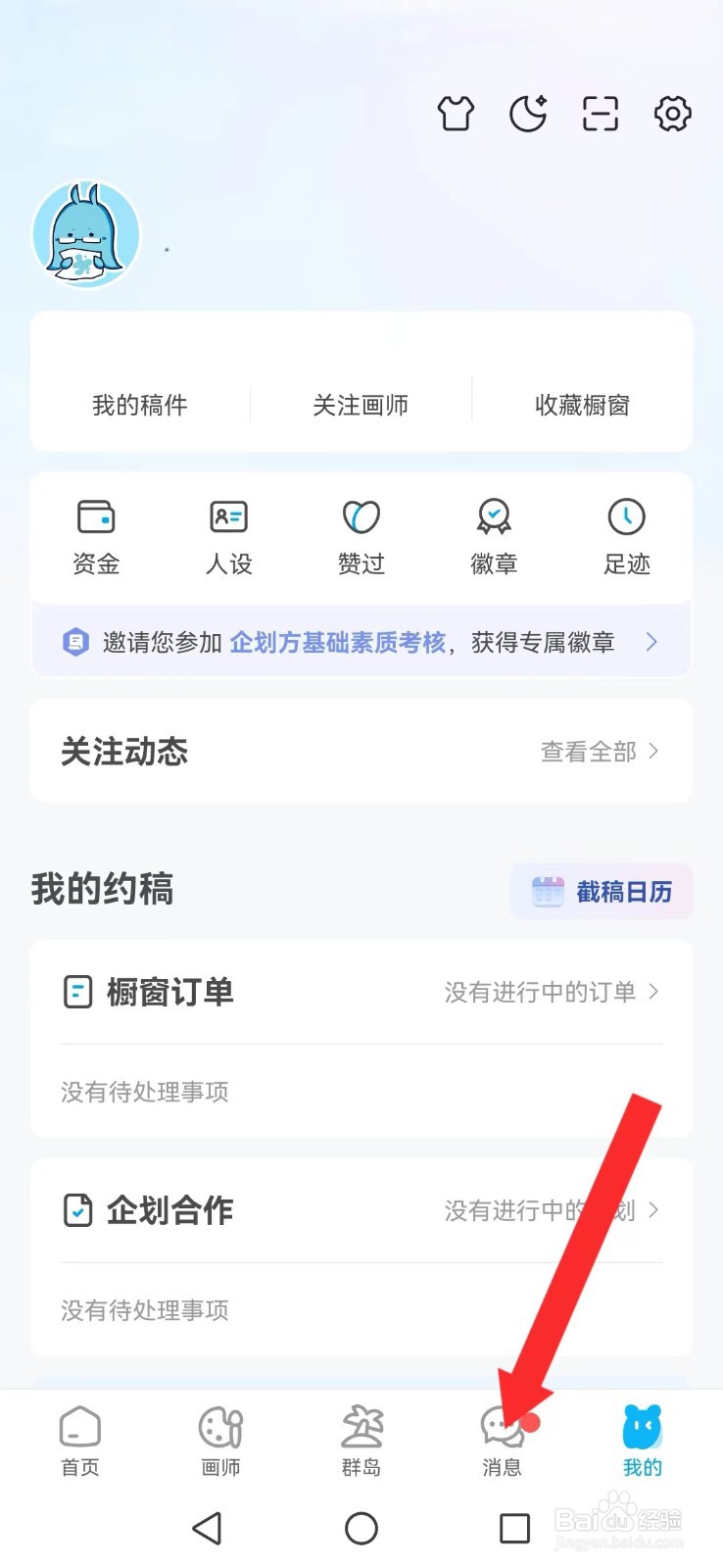Select the clothing/wardrobe icon at top
Screen dimensions: 723x1568
click(455, 114)
